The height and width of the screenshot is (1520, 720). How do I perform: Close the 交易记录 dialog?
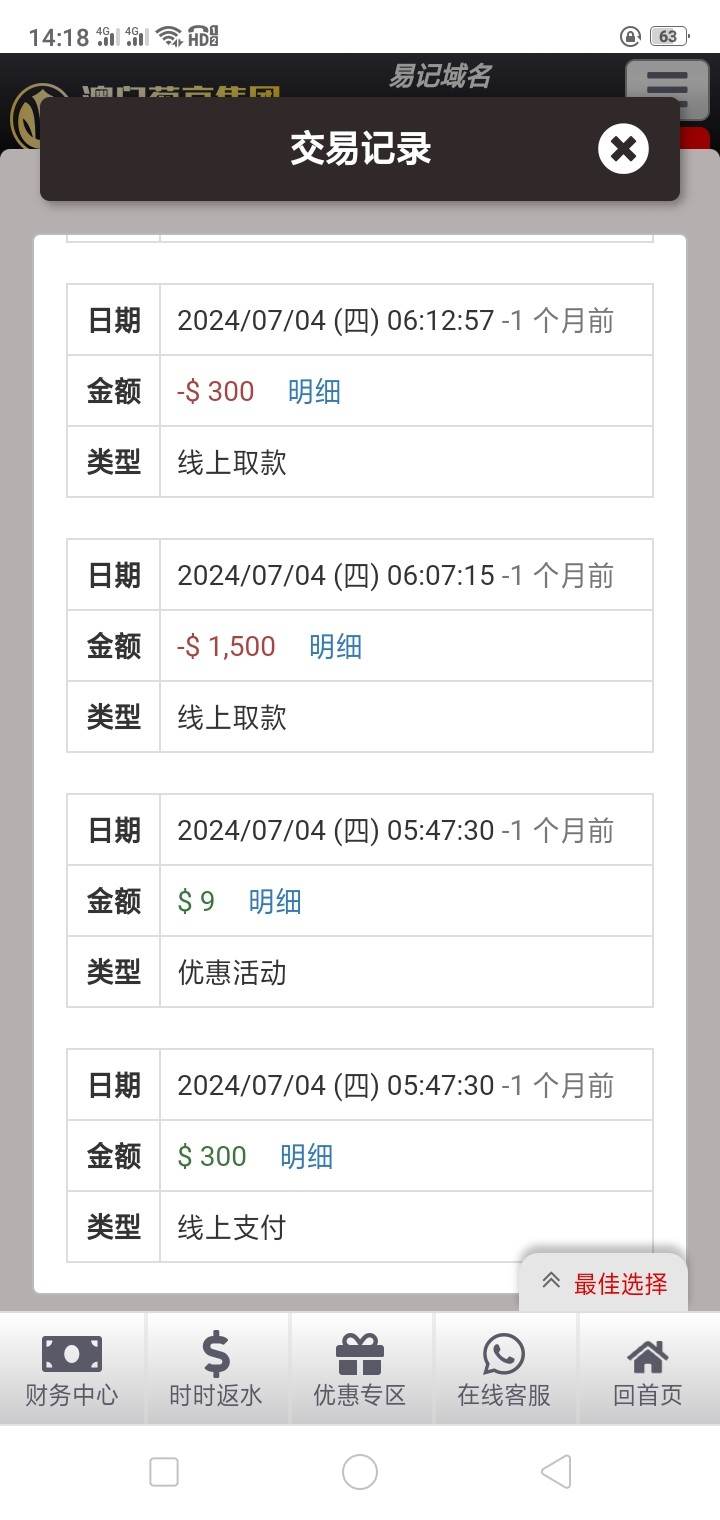(x=623, y=150)
